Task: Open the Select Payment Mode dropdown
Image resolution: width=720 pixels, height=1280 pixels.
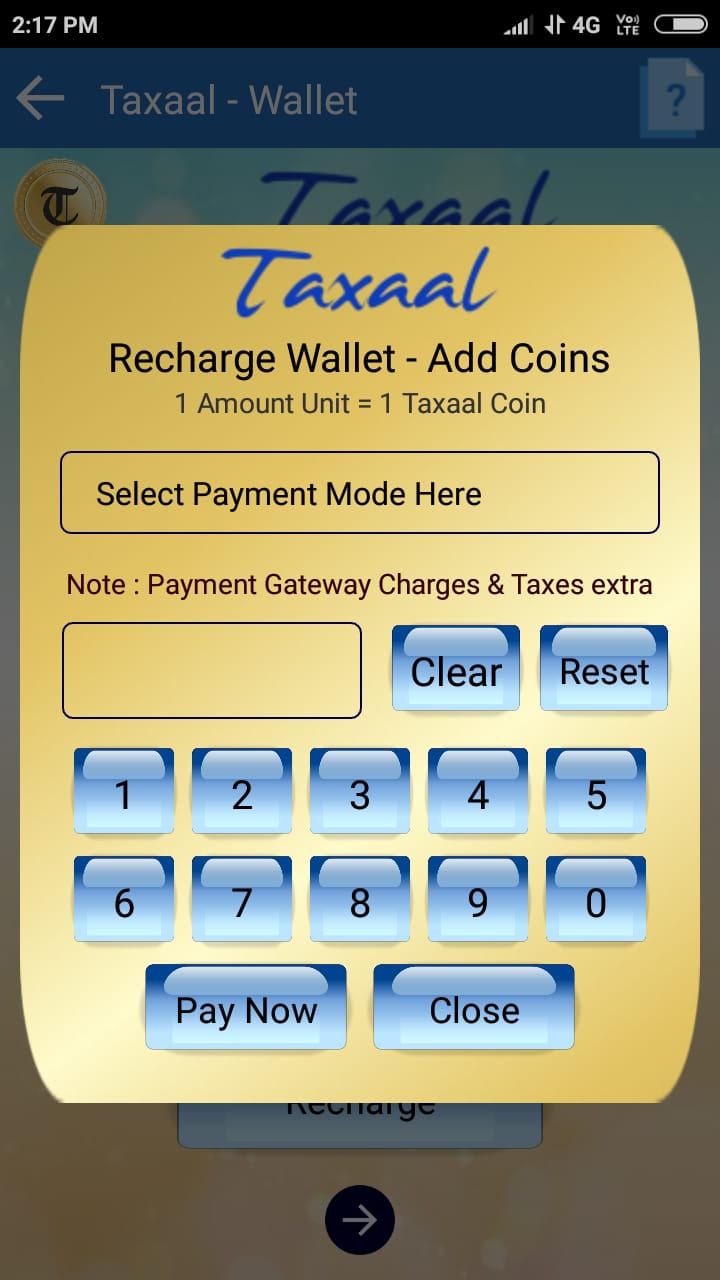Action: [360, 493]
